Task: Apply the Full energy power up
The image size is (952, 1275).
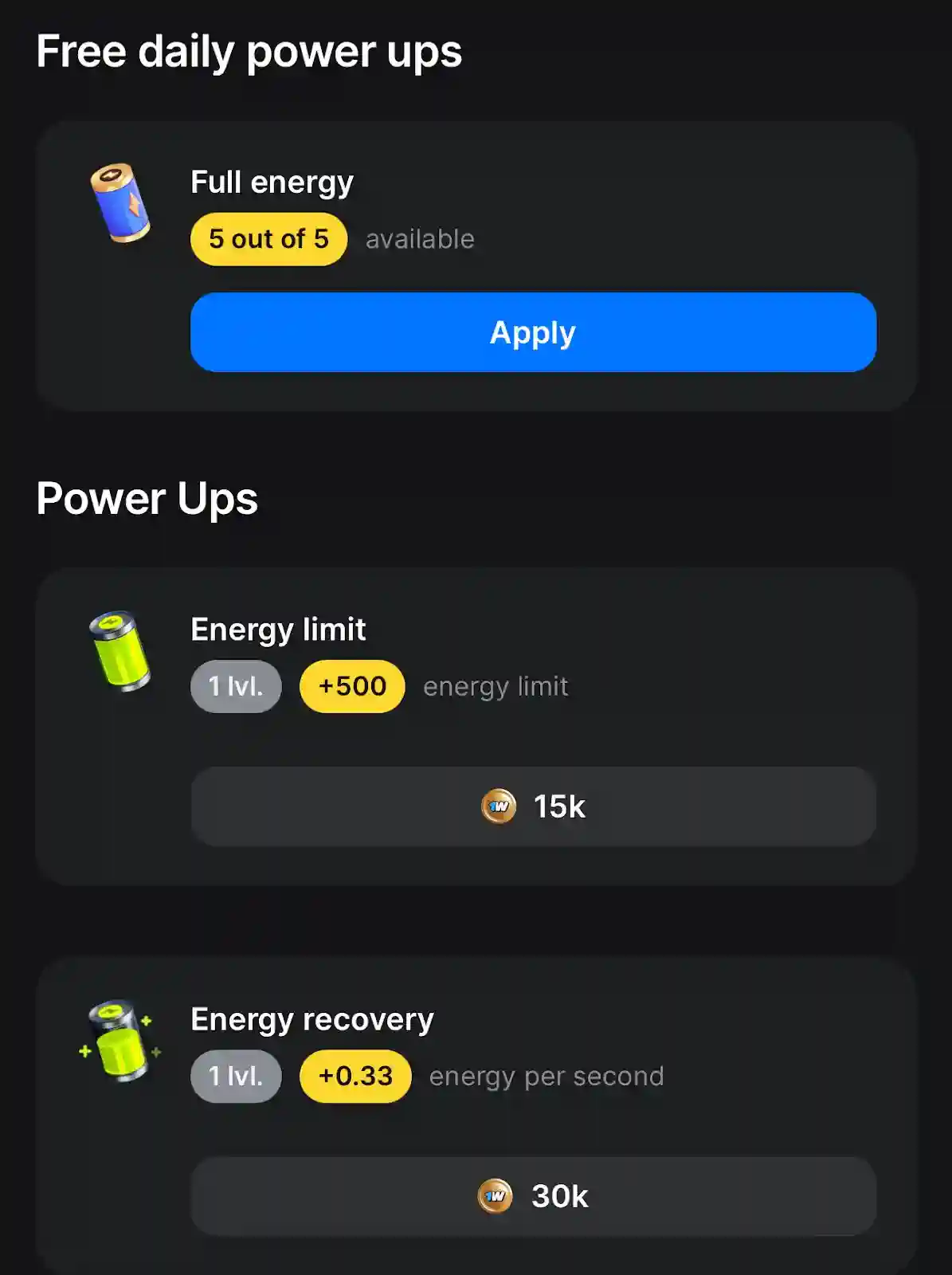Action: 533,332
